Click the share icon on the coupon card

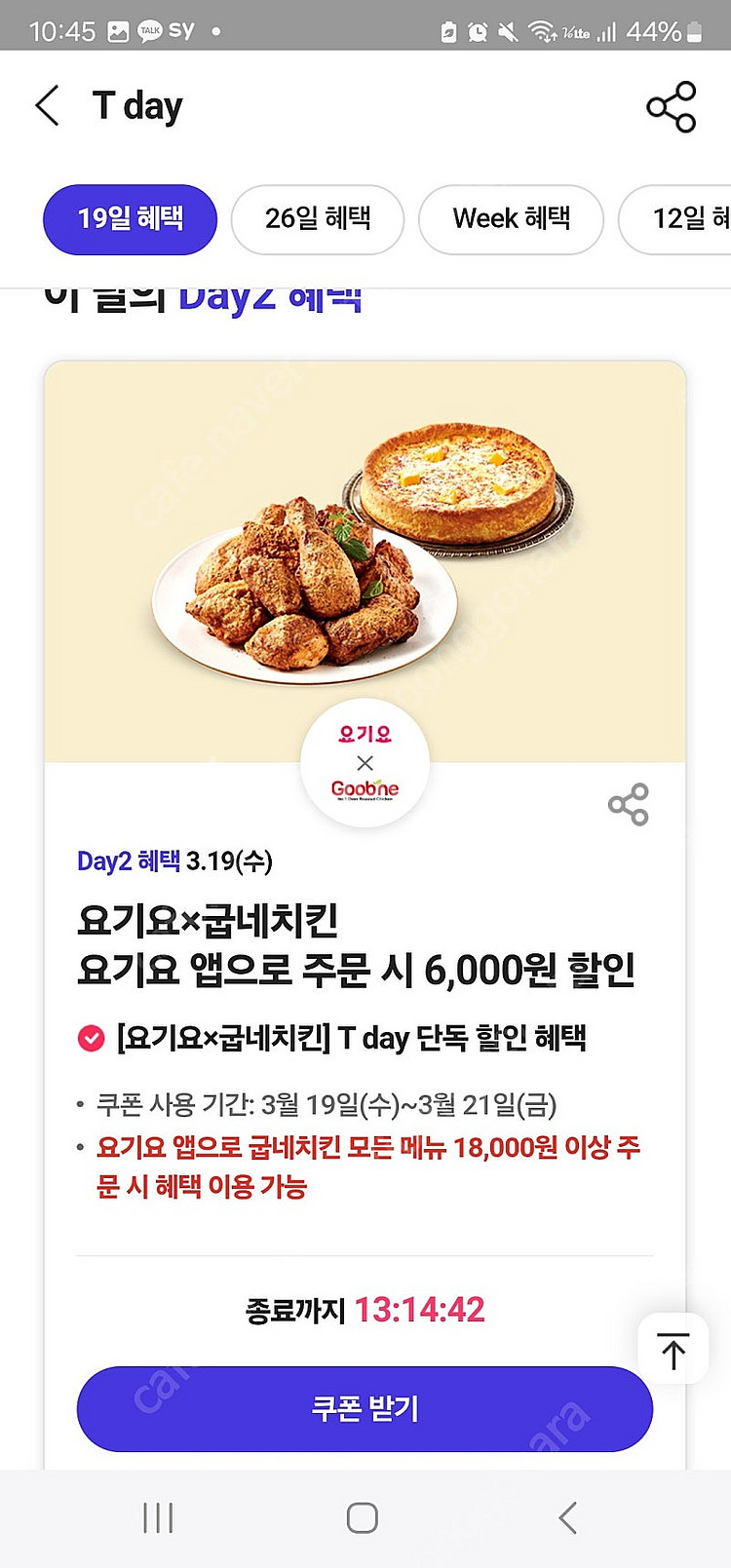(629, 804)
